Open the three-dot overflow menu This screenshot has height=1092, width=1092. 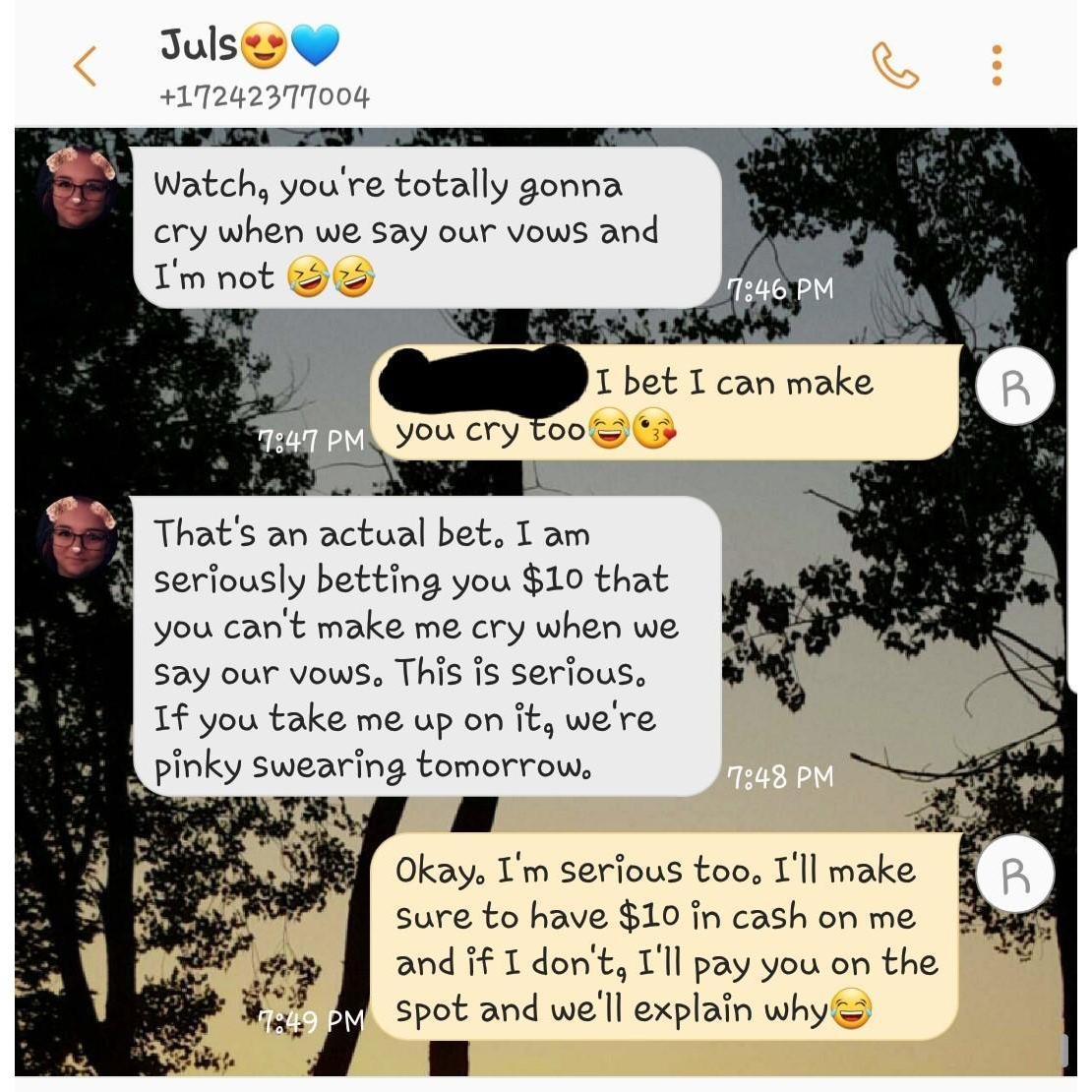[x=997, y=66]
